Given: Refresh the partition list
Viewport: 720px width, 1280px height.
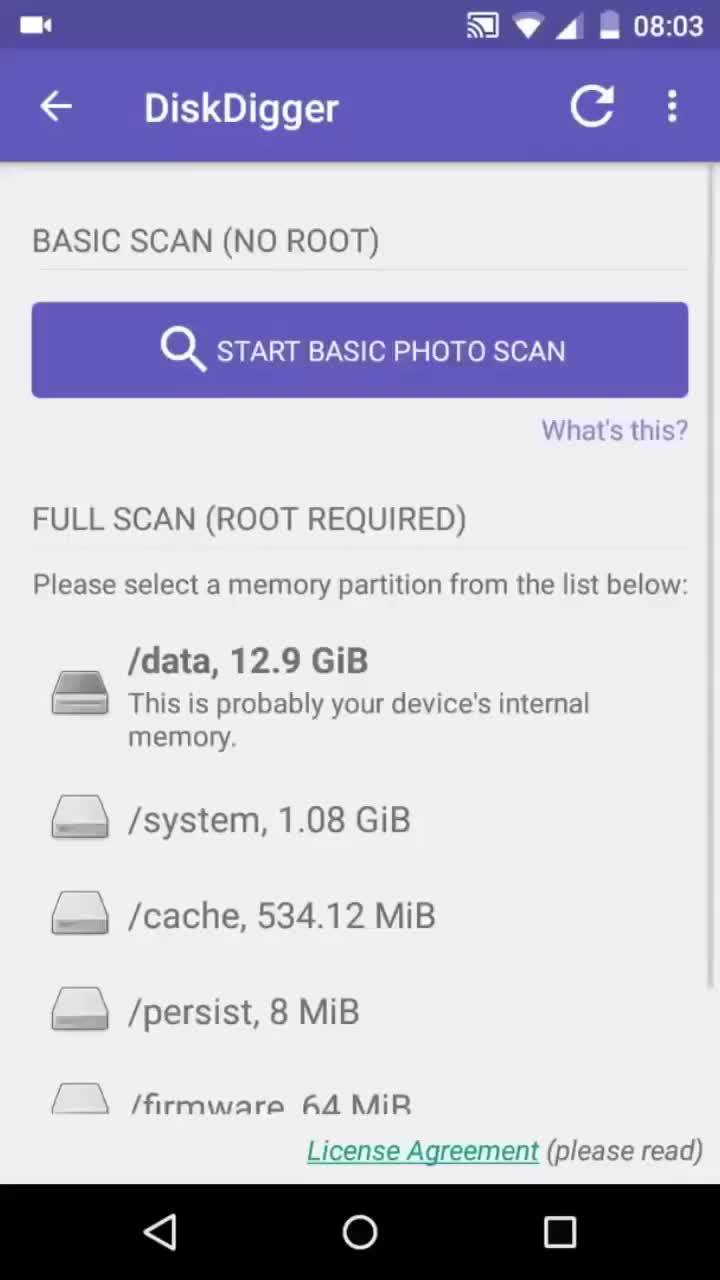Looking at the screenshot, I should [591, 106].
